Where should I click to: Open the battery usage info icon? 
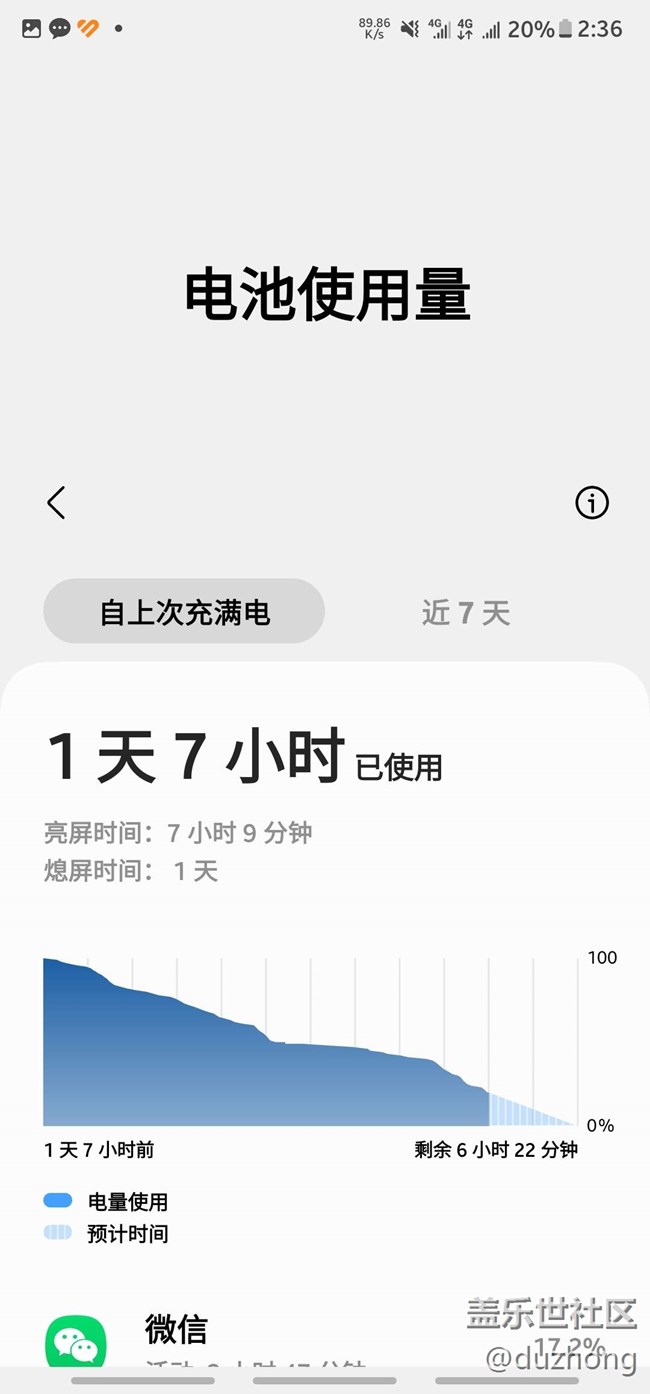click(x=592, y=503)
